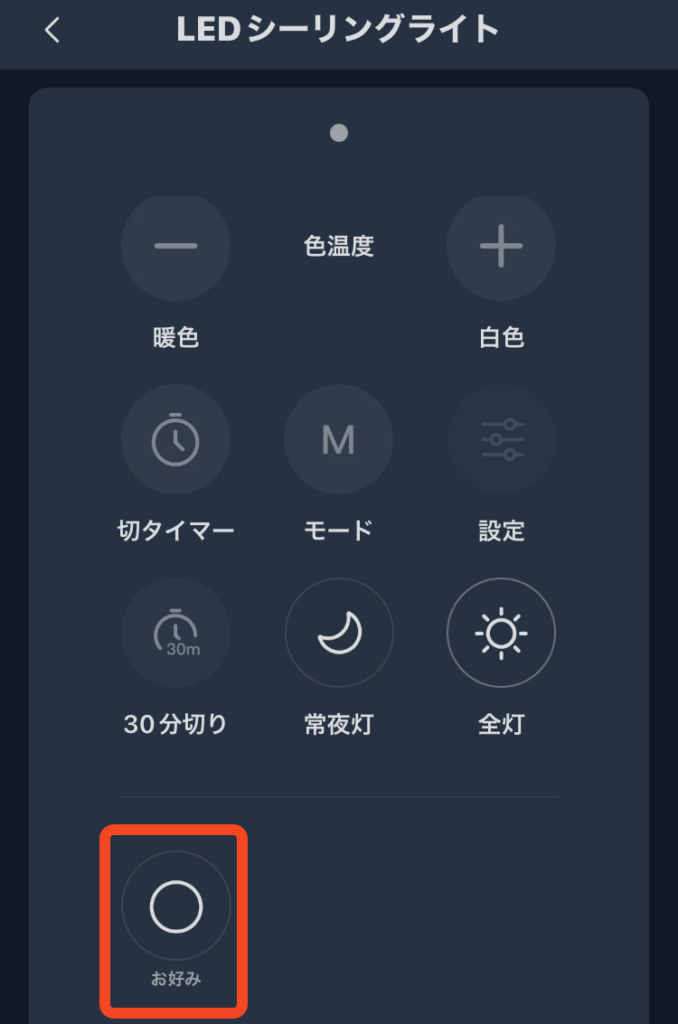Activate the 30分切り timer
Viewport: 678px width, 1024px height.
click(x=176, y=633)
